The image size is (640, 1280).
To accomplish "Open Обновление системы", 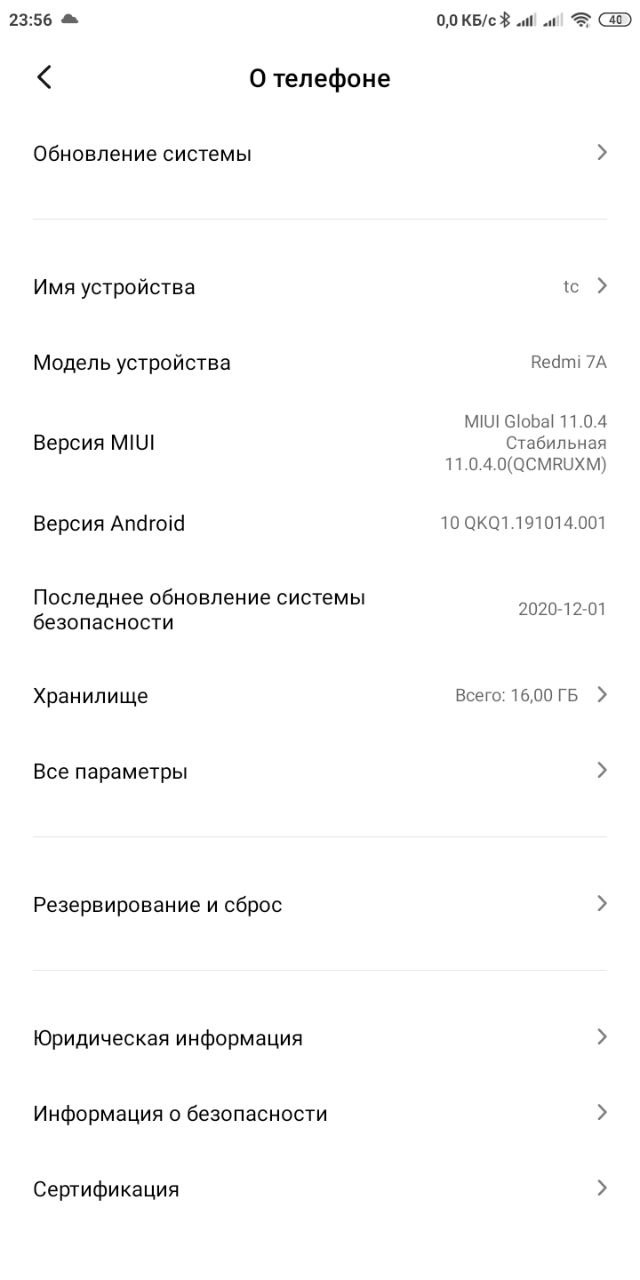I will (320, 154).
